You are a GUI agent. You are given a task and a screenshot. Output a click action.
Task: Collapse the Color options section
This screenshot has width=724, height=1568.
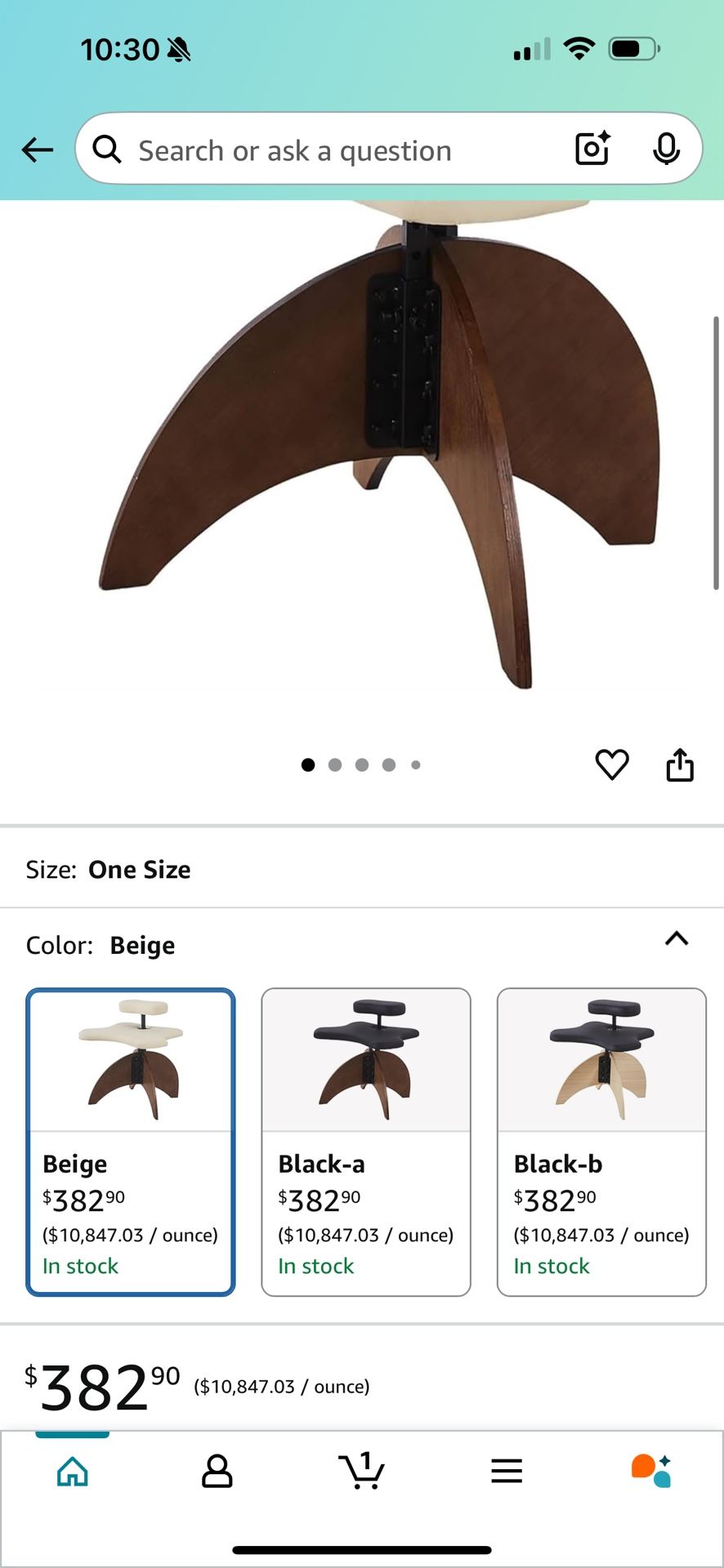(676, 939)
